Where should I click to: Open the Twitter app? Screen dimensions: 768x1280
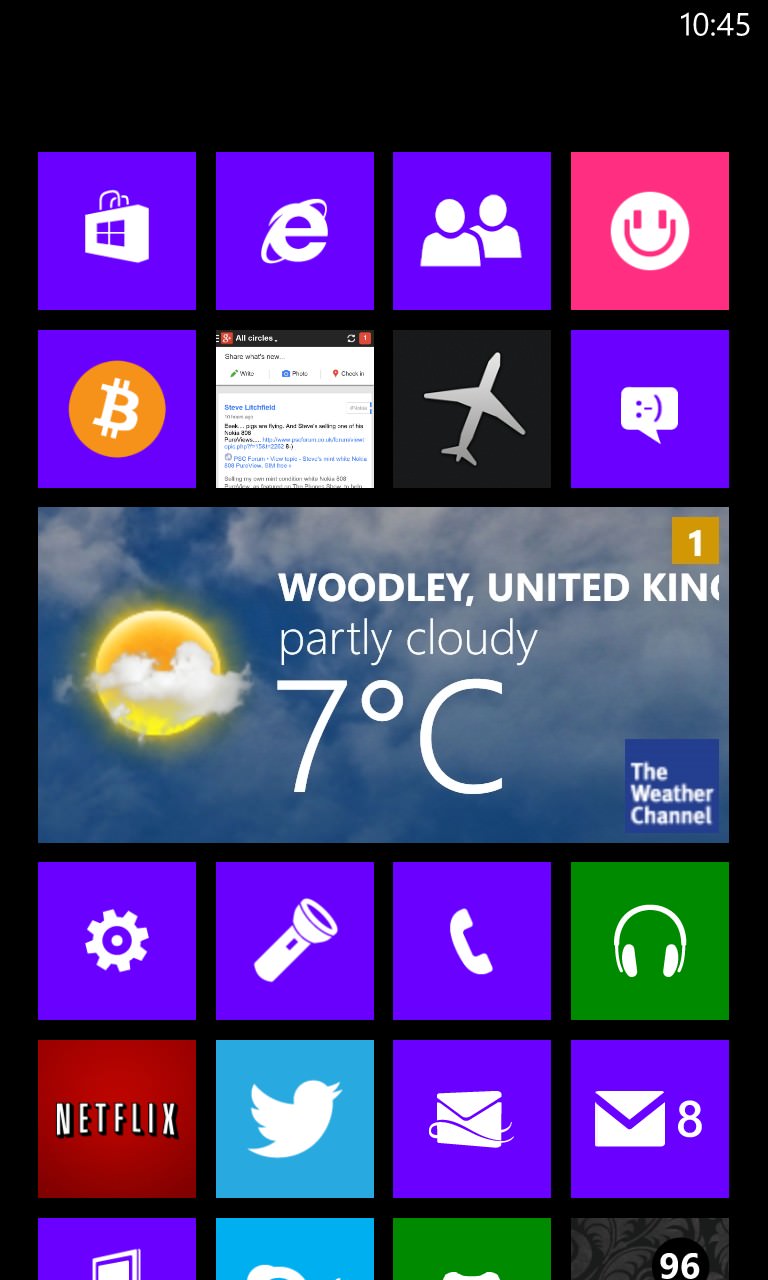tap(295, 1119)
